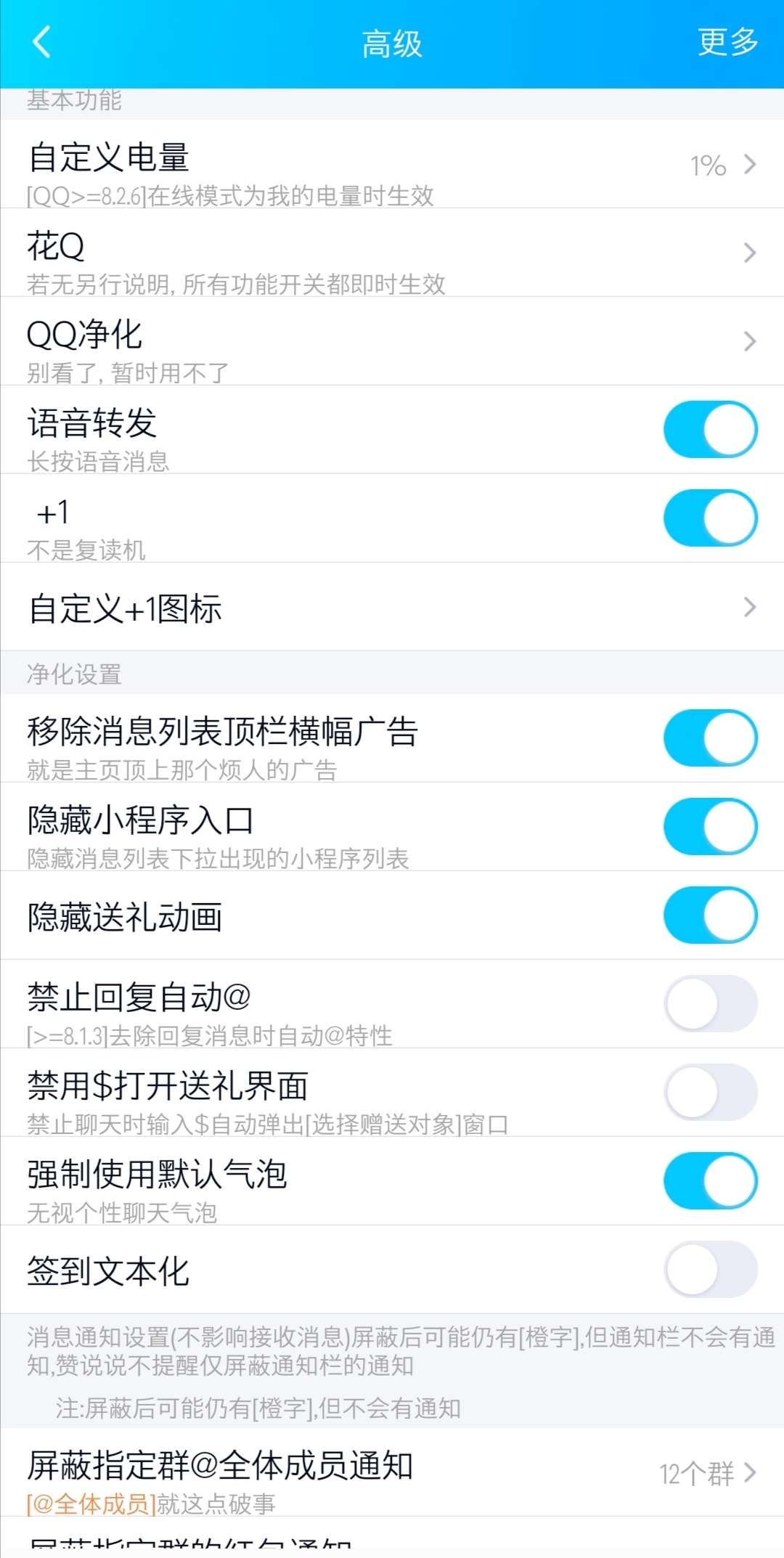This screenshot has width=784, height=1558.
Task: Tap the 高级 title in the header
Action: pyautogui.click(x=392, y=43)
